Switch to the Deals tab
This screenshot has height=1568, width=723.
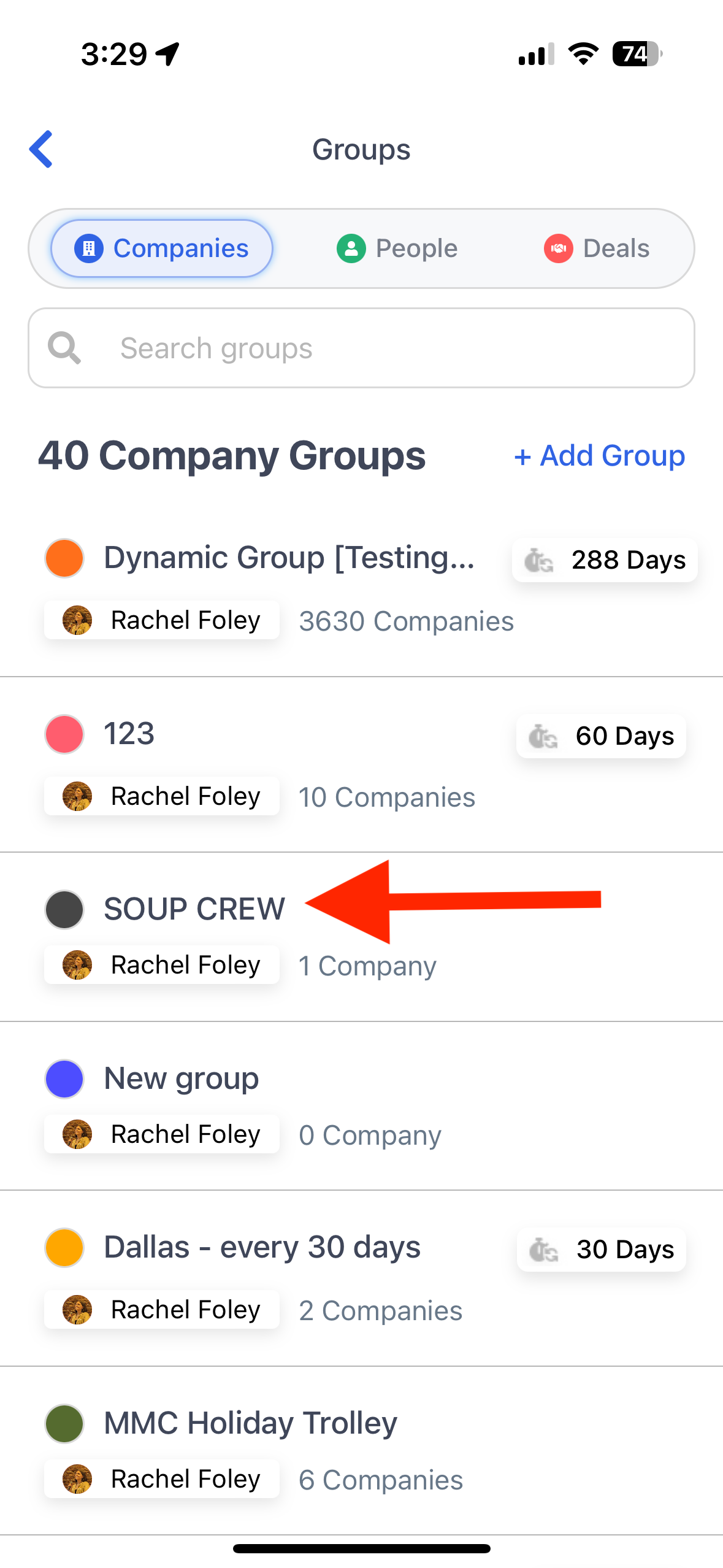pos(597,248)
